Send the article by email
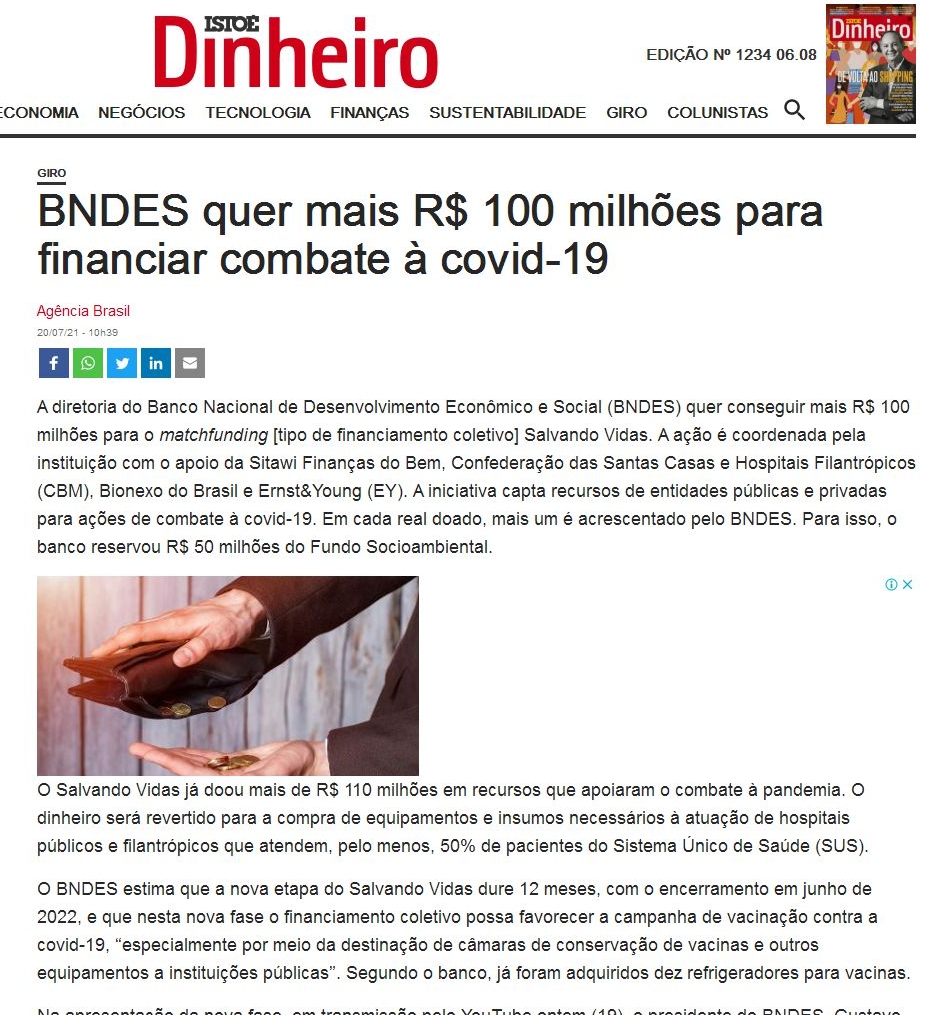Screen dimensions: 932x1015 point(189,363)
